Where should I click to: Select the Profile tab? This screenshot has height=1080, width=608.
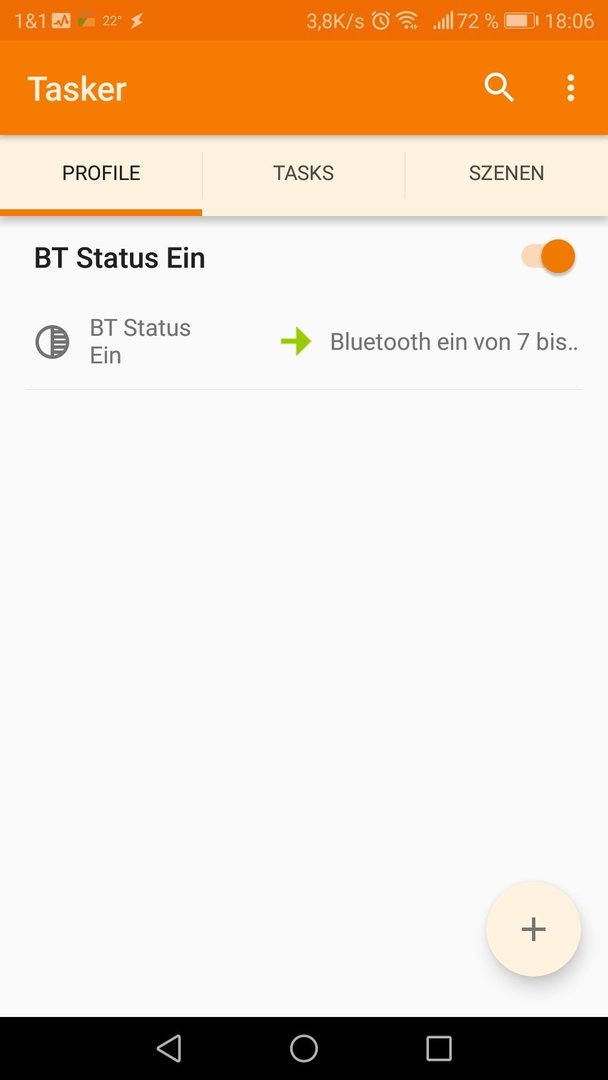(x=101, y=173)
